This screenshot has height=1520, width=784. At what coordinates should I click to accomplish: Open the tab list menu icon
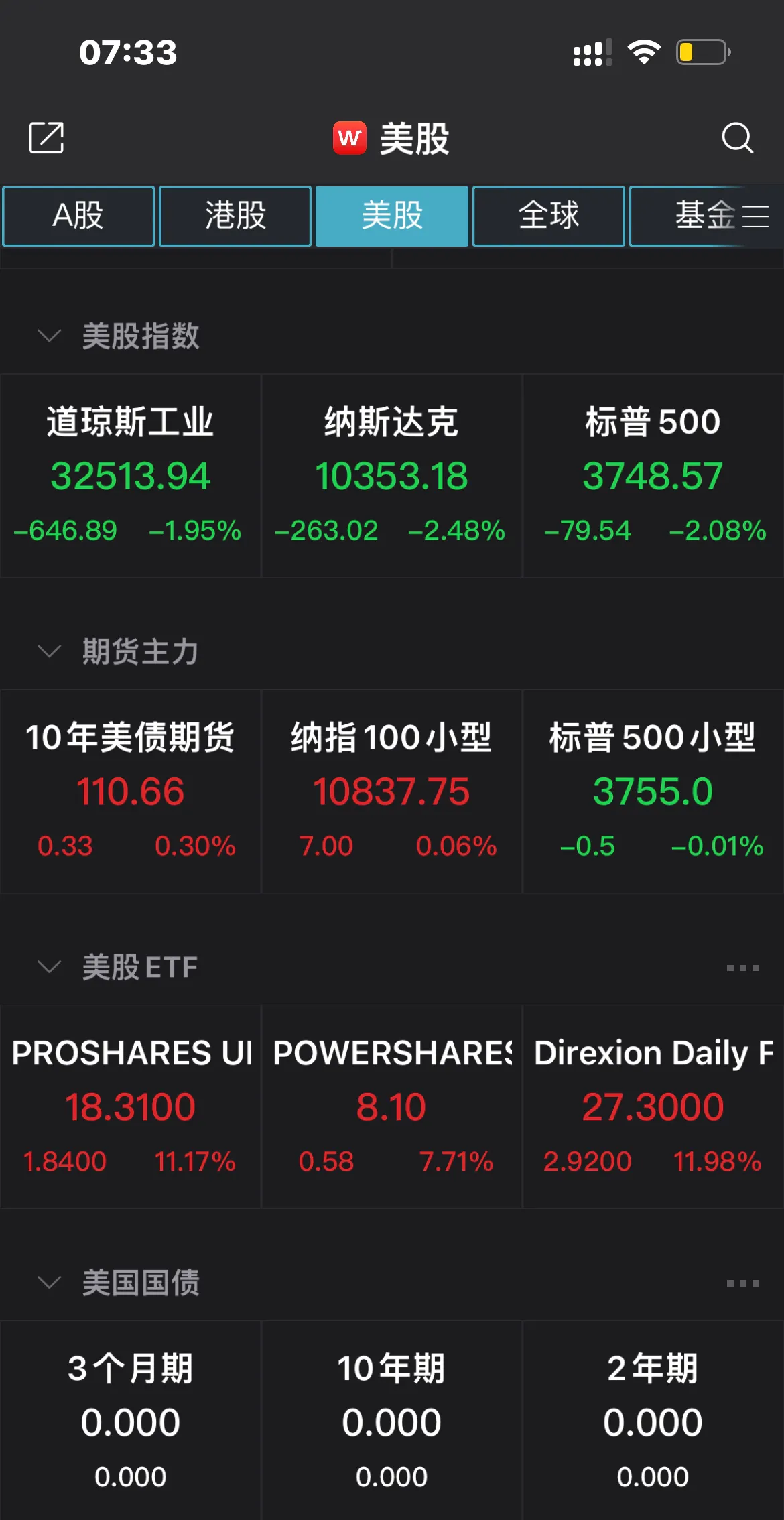(755, 216)
